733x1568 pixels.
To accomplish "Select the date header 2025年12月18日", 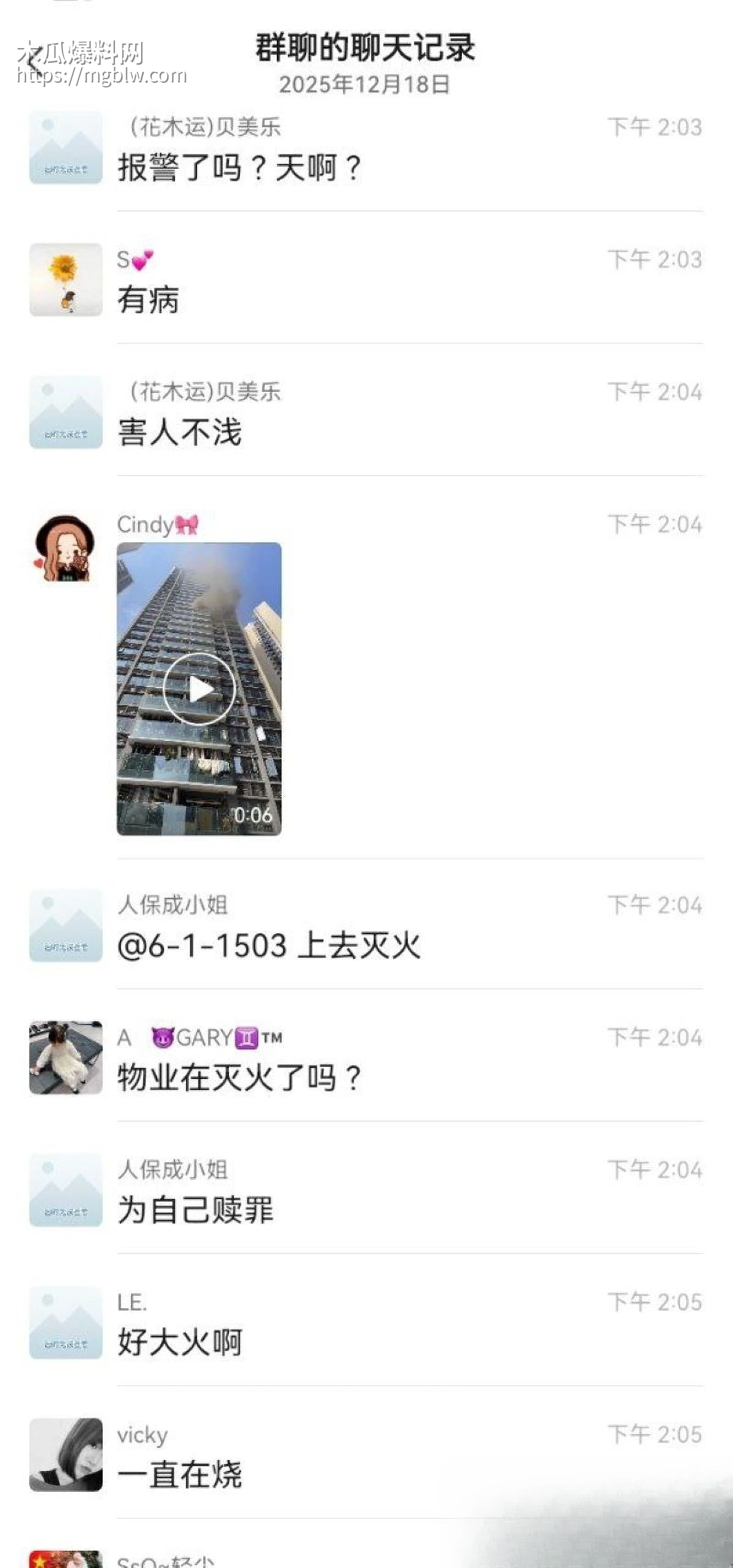I will (366, 84).
